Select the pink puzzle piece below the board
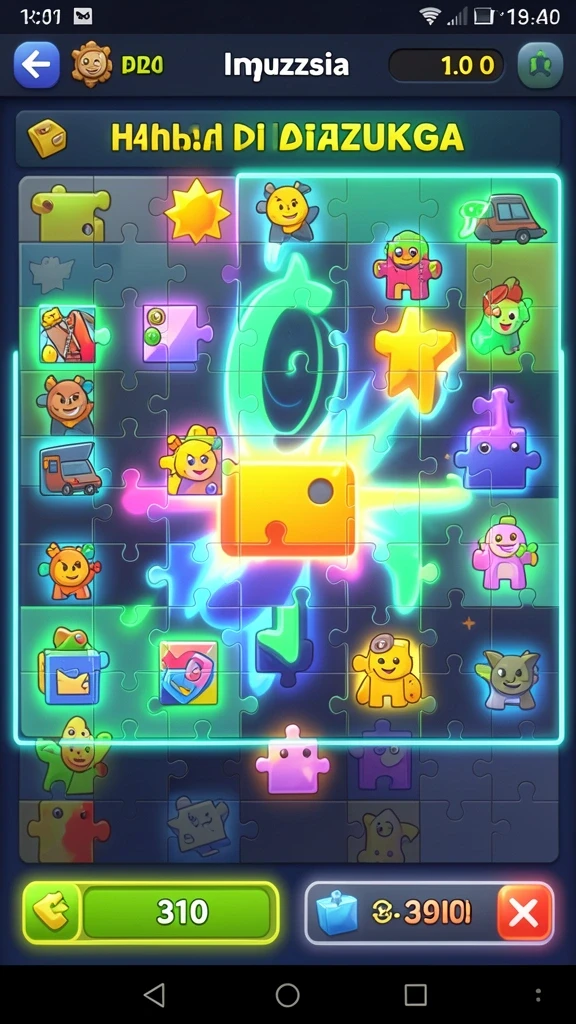Image resolution: width=576 pixels, height=1024 pixels. (x=292, y=761)
